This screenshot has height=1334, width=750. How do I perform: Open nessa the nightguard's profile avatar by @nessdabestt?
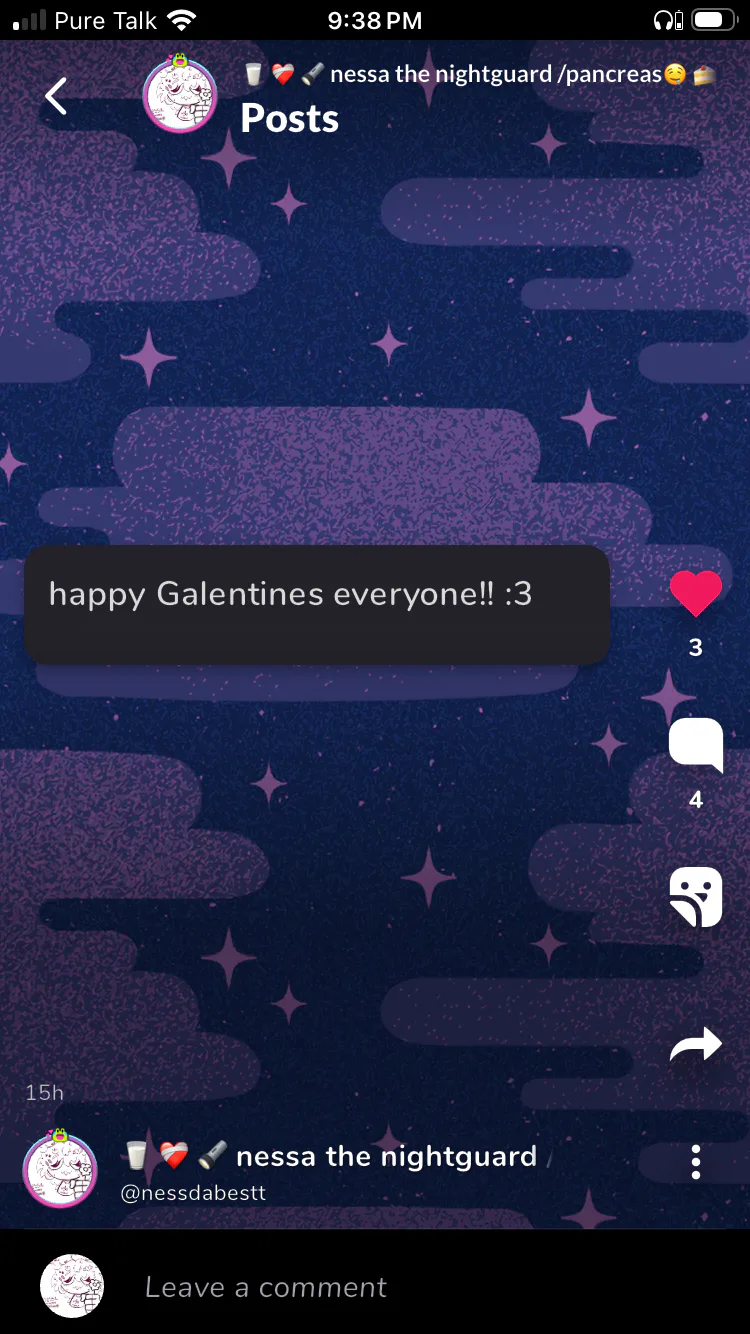[60, 1169]
